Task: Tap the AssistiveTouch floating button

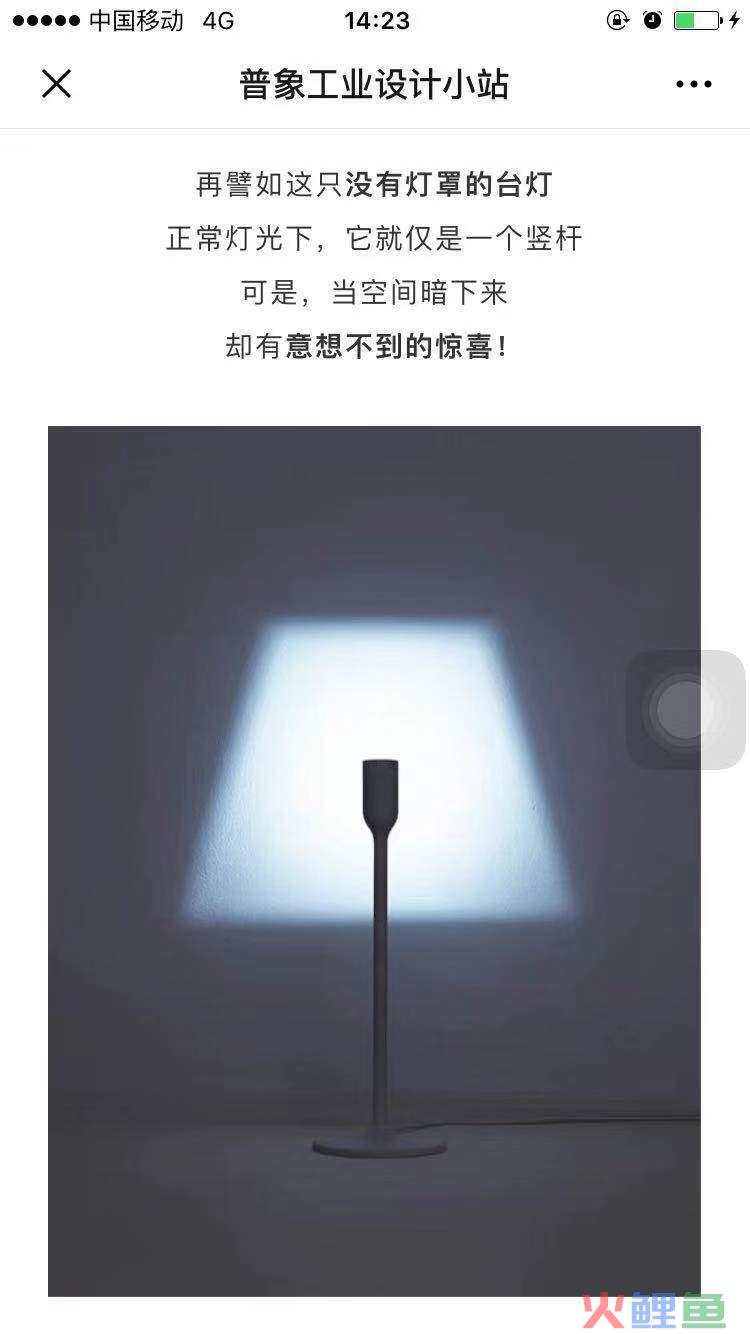Action: pos(685,709)
